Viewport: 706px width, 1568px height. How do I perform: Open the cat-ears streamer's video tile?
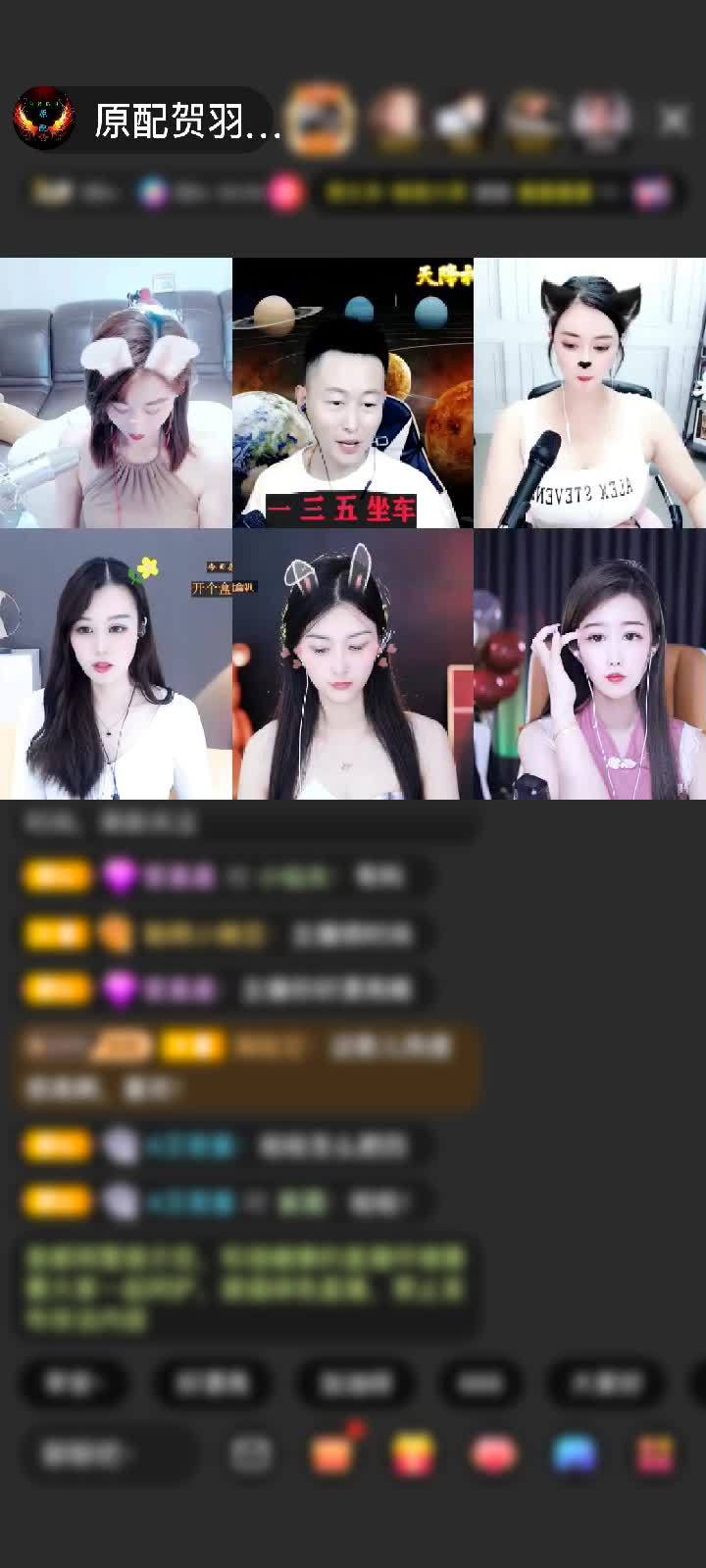pyautogui.click(x=589, y=393)
